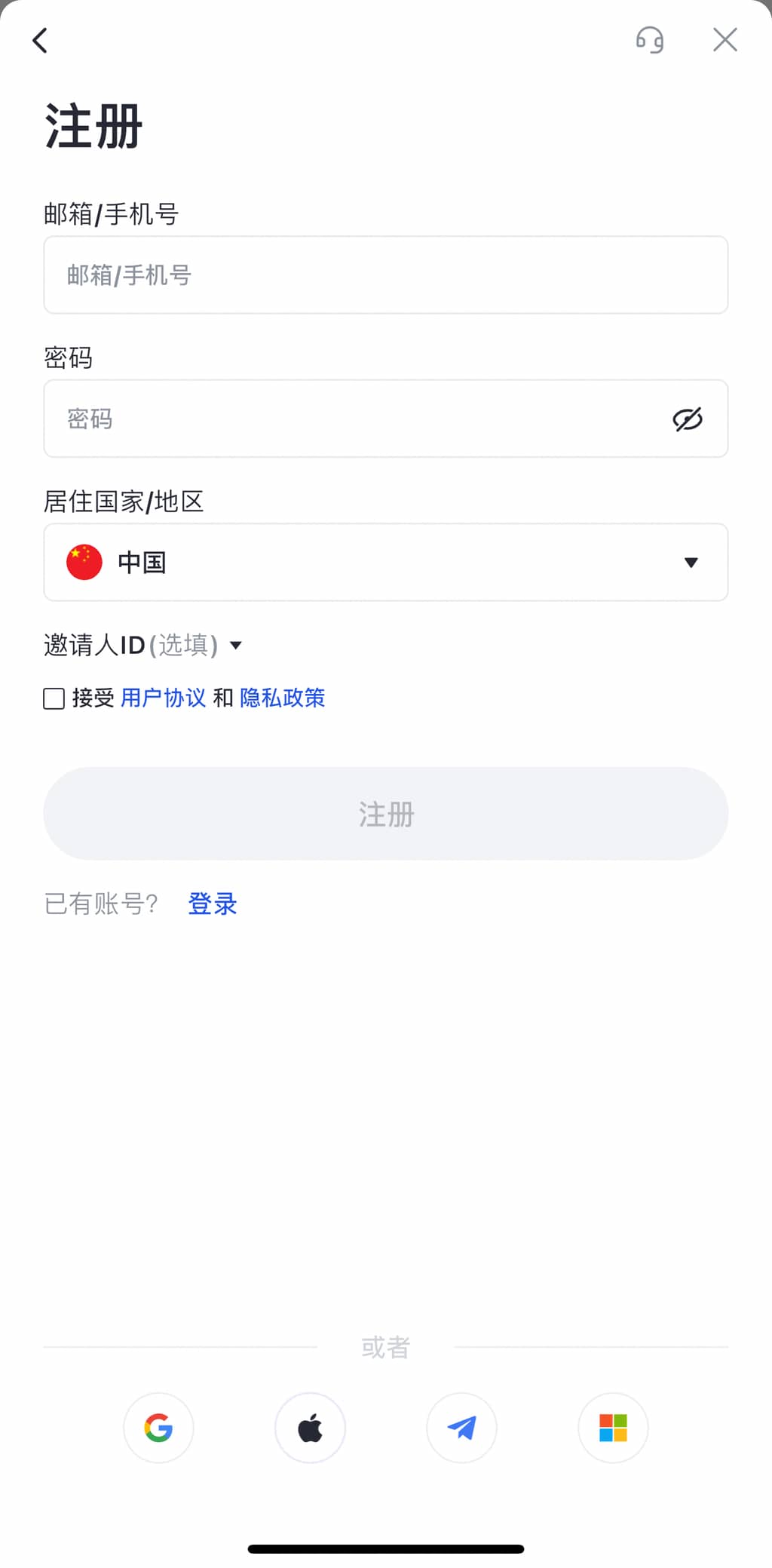Sign up with Apple
The width and height of the screenshot is (772, 1568).
coord(310,1427)
